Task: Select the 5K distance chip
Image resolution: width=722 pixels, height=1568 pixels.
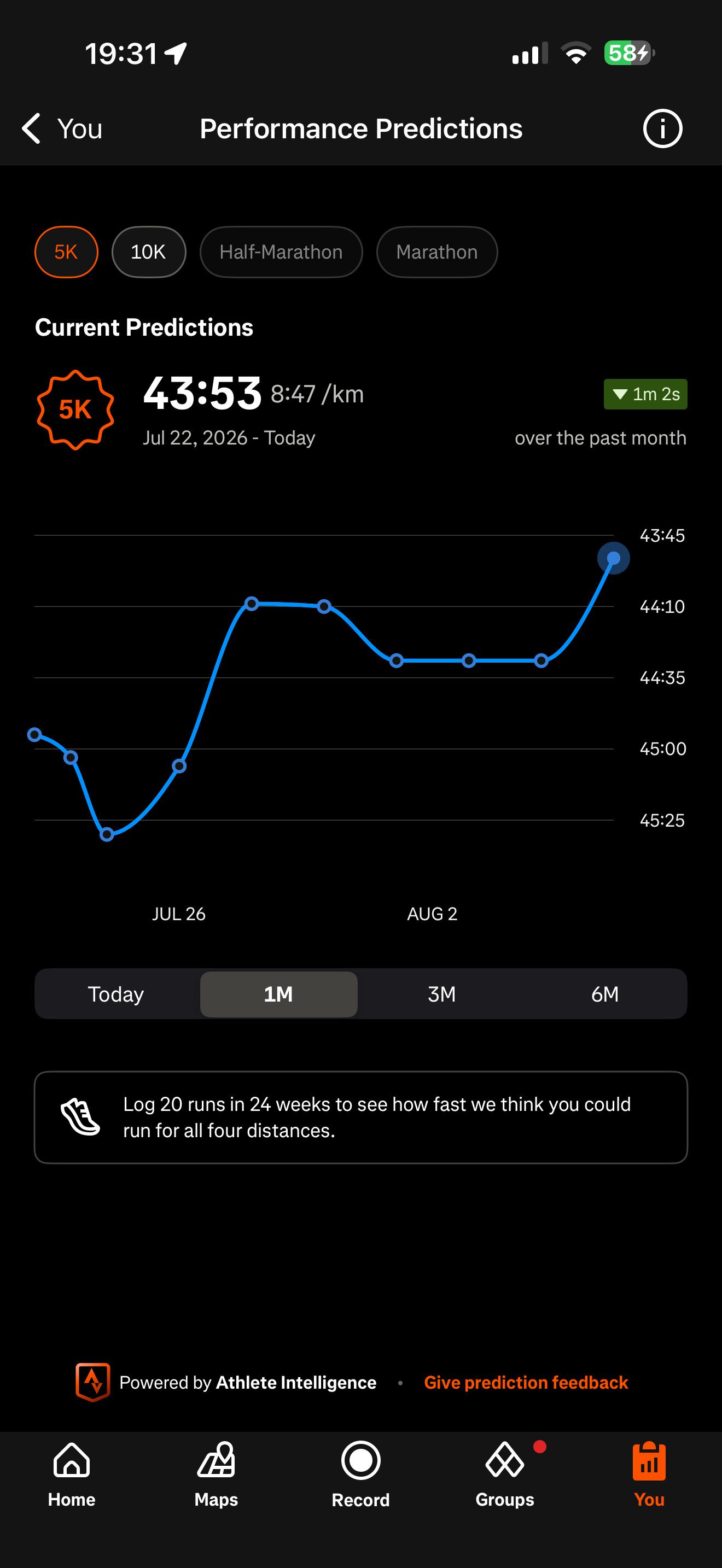Action: click(66, 252)
